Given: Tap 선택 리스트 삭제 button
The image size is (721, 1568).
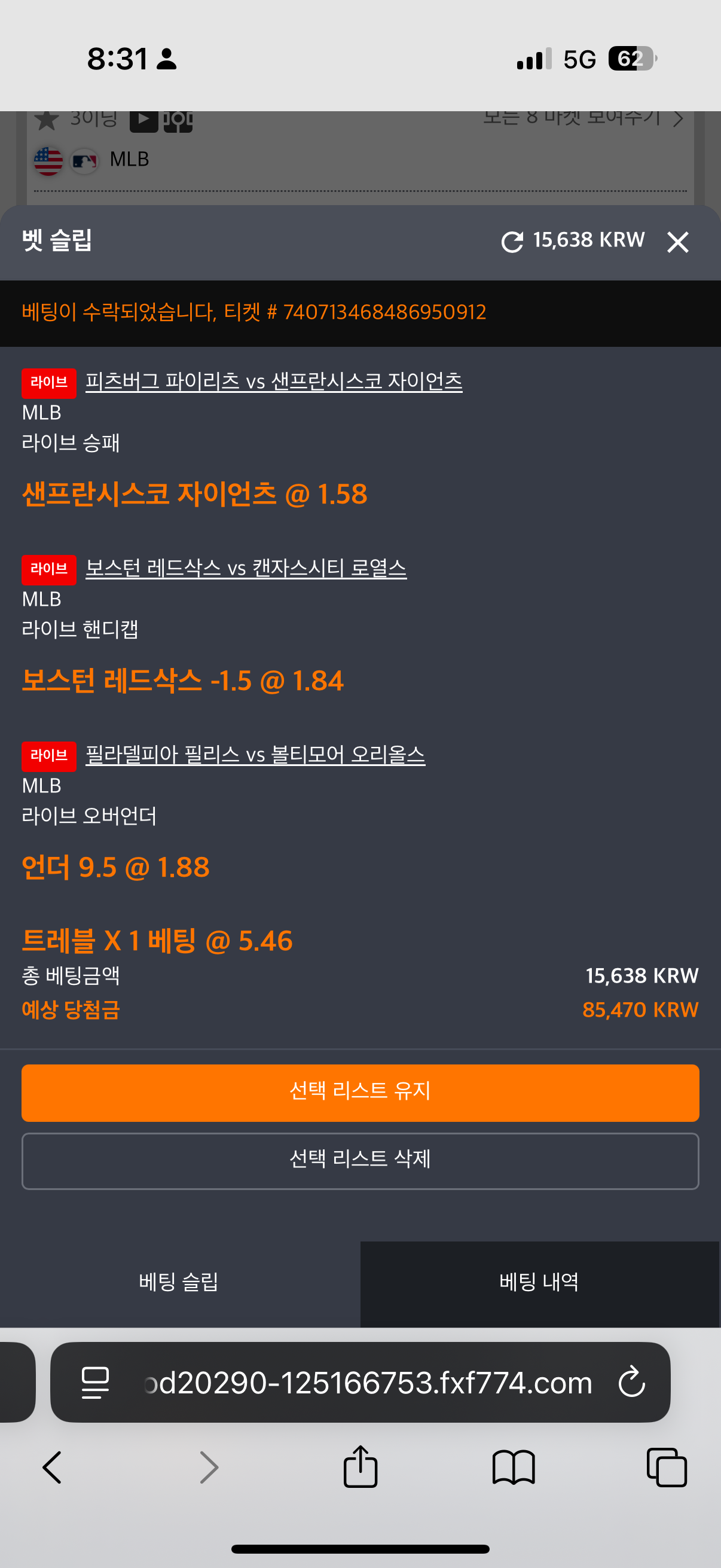Looking at the screenshot, I should (x=360, y=1161).
